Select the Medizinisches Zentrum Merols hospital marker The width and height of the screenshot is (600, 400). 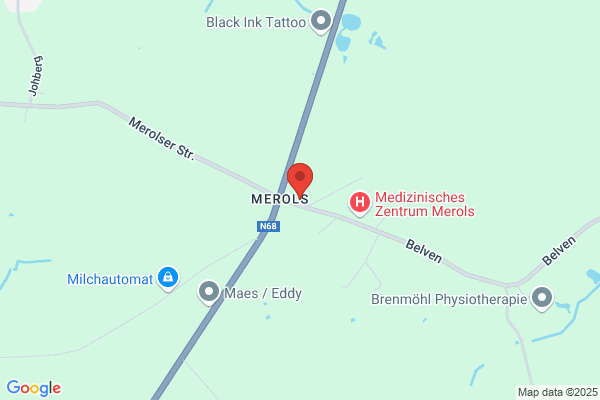coord(360,203)
